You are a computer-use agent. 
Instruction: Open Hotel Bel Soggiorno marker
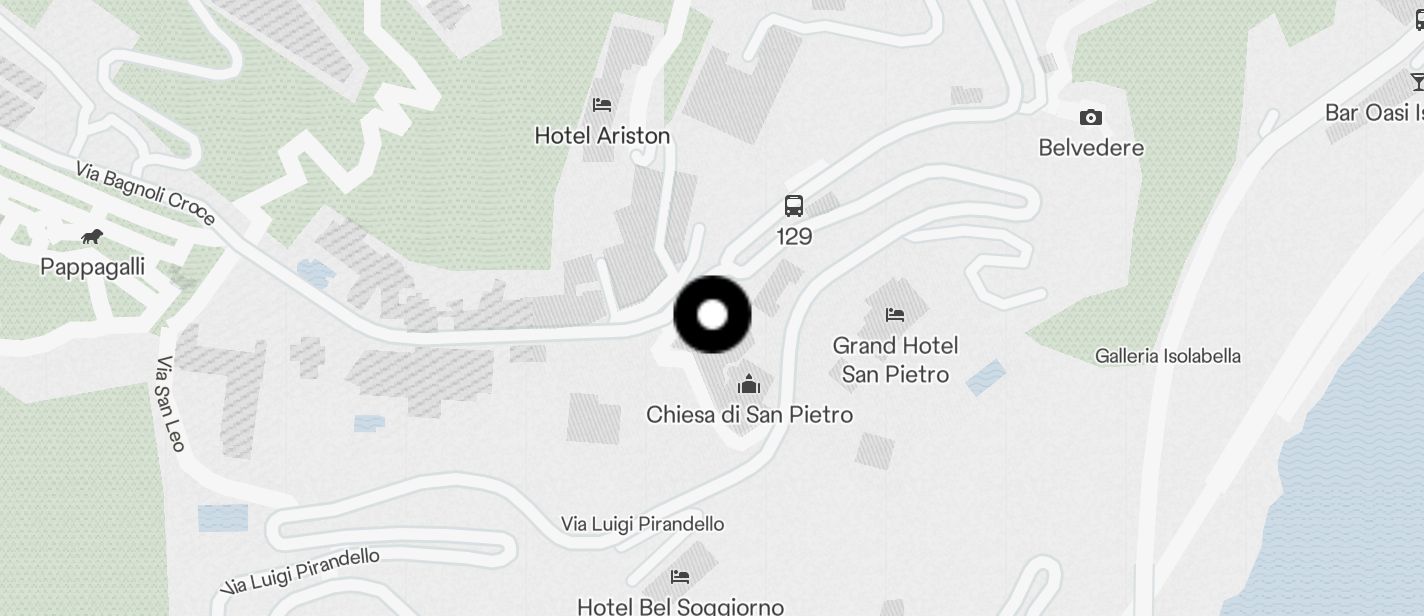680,577
